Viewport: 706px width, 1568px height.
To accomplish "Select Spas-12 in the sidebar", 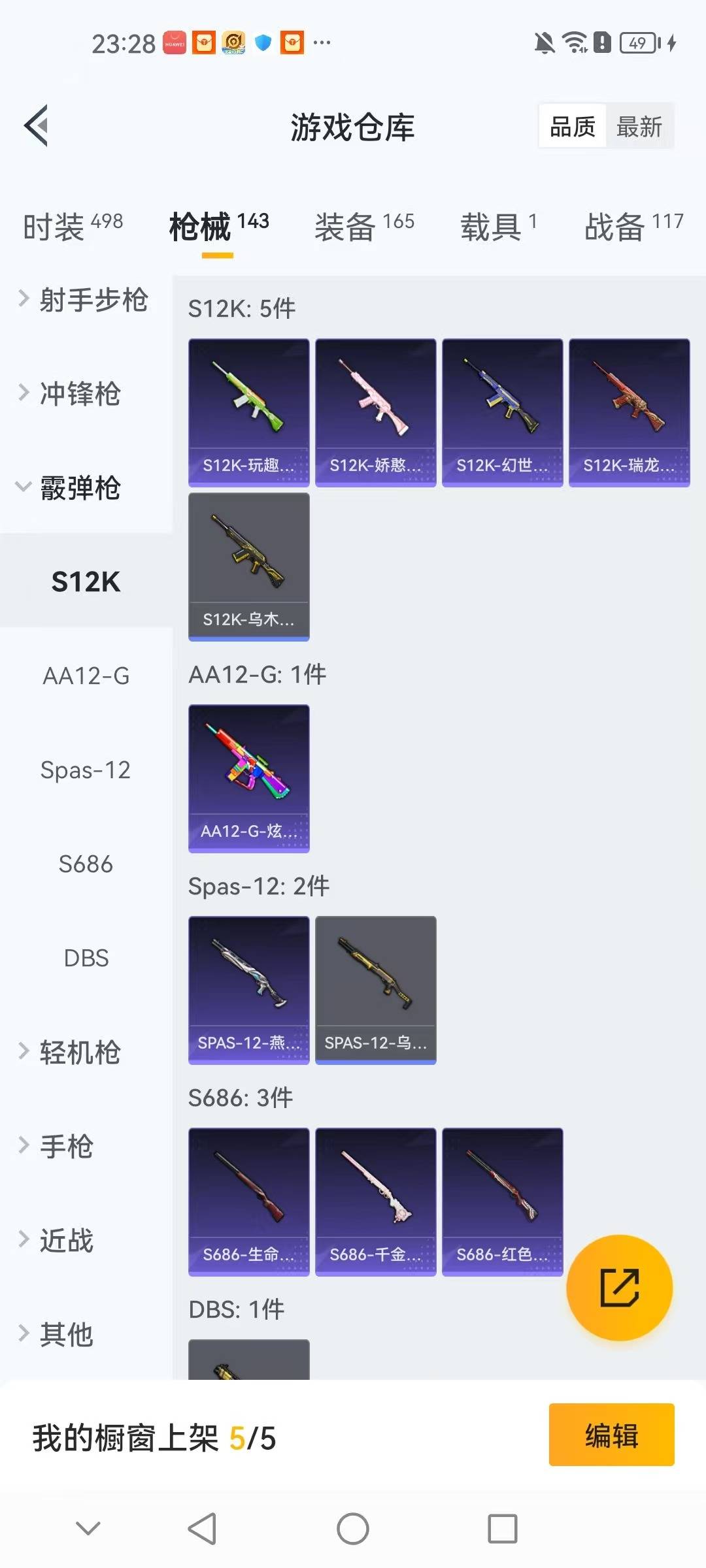I will pos(86,770).
